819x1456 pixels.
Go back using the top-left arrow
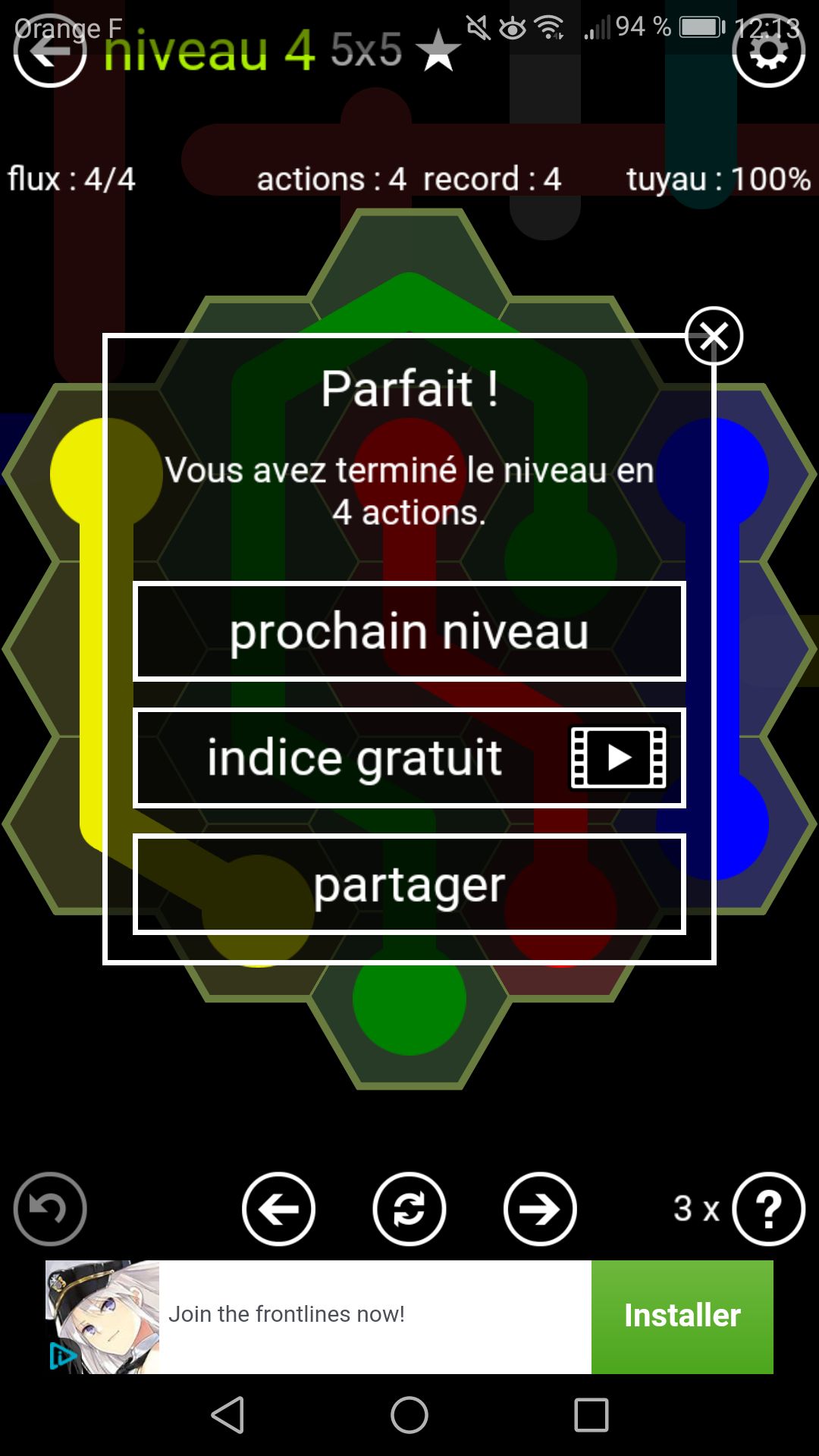pos(50,52)
